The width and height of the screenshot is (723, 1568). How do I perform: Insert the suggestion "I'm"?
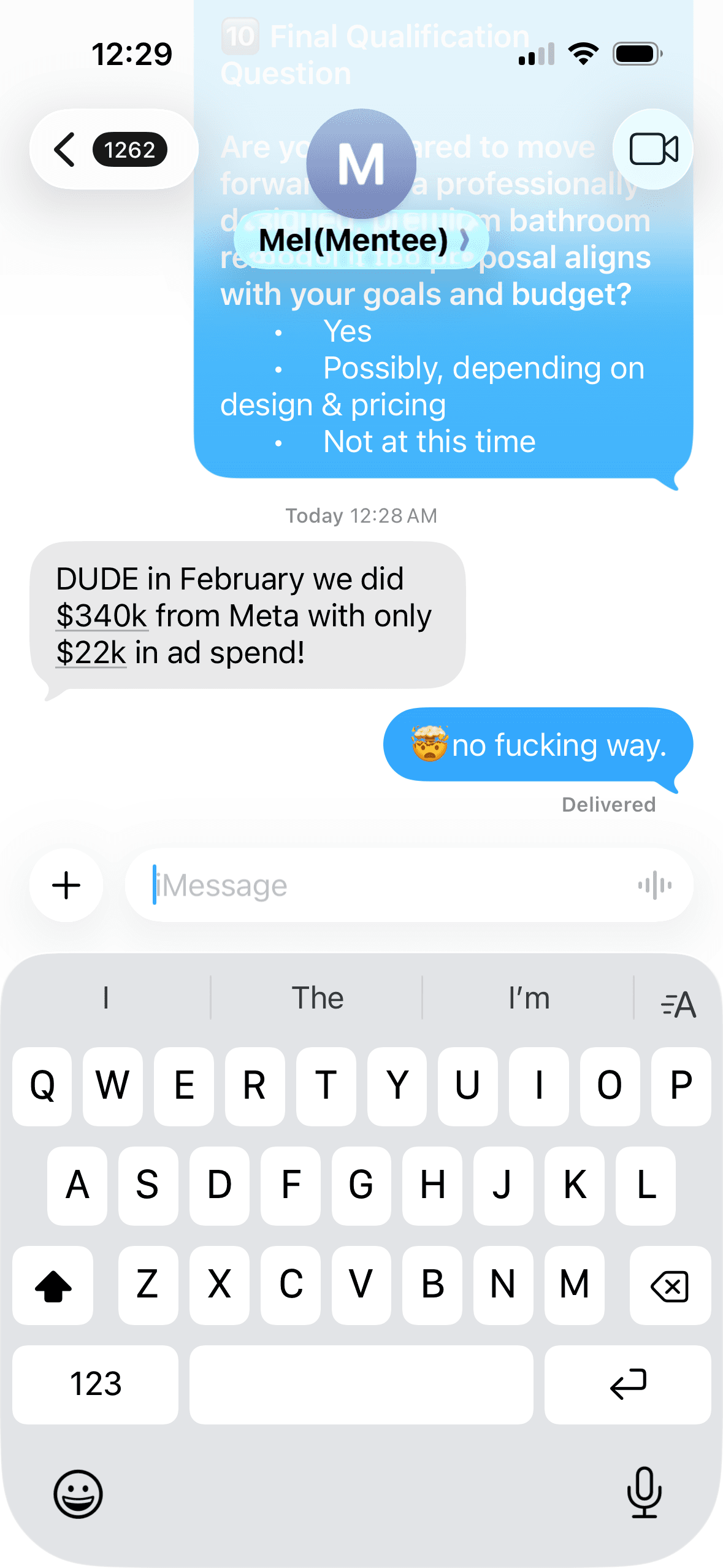click(x=529, y=998)
